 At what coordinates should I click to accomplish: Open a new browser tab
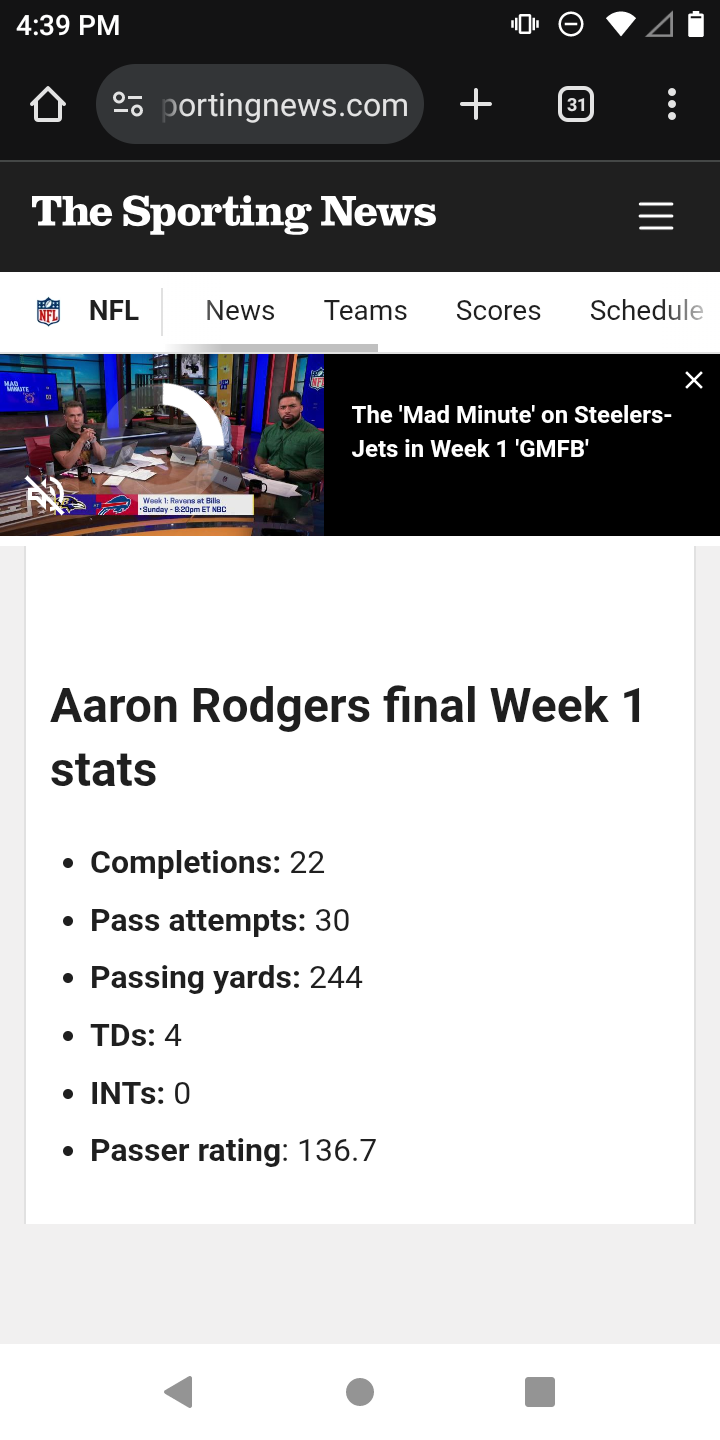pos(476,105)
